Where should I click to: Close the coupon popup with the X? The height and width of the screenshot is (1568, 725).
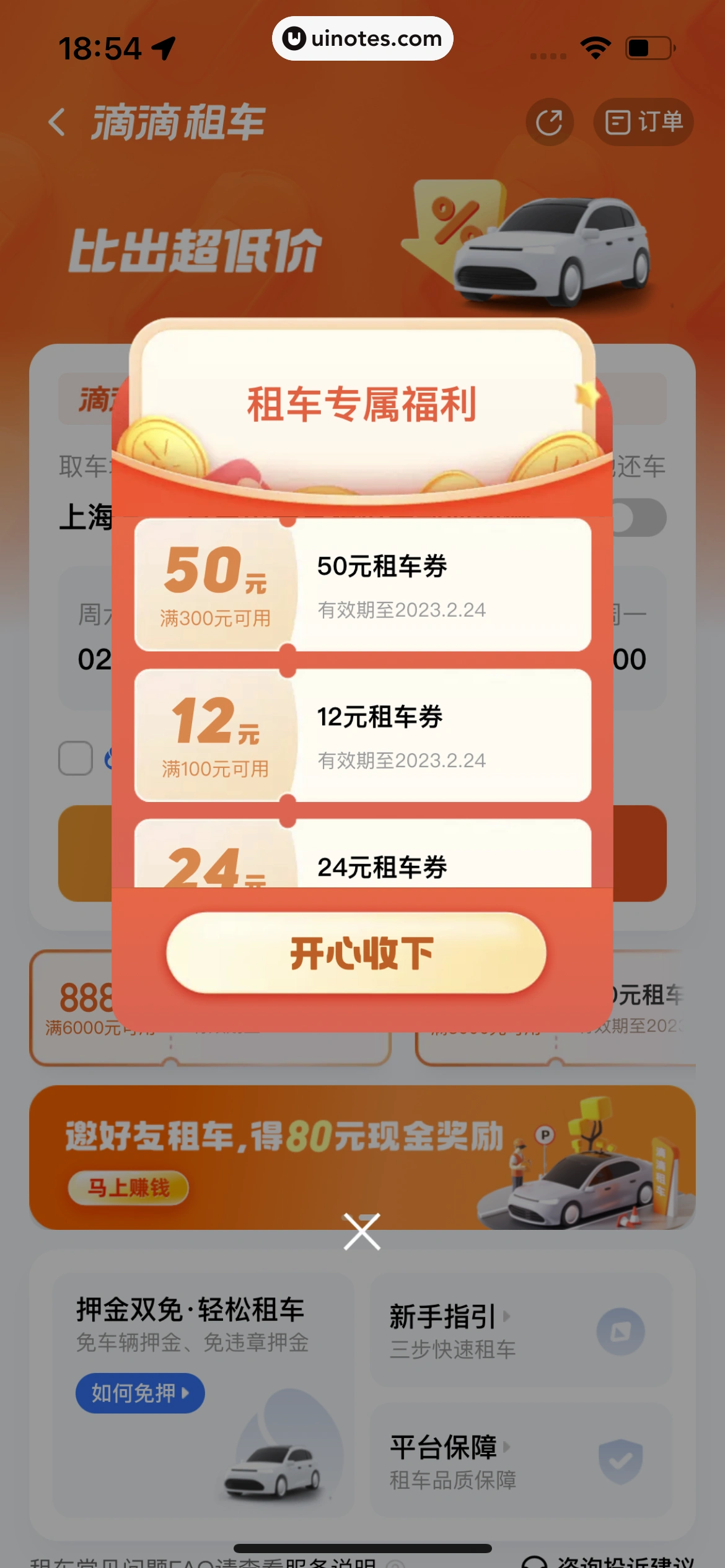click(x=361, y=1231)
